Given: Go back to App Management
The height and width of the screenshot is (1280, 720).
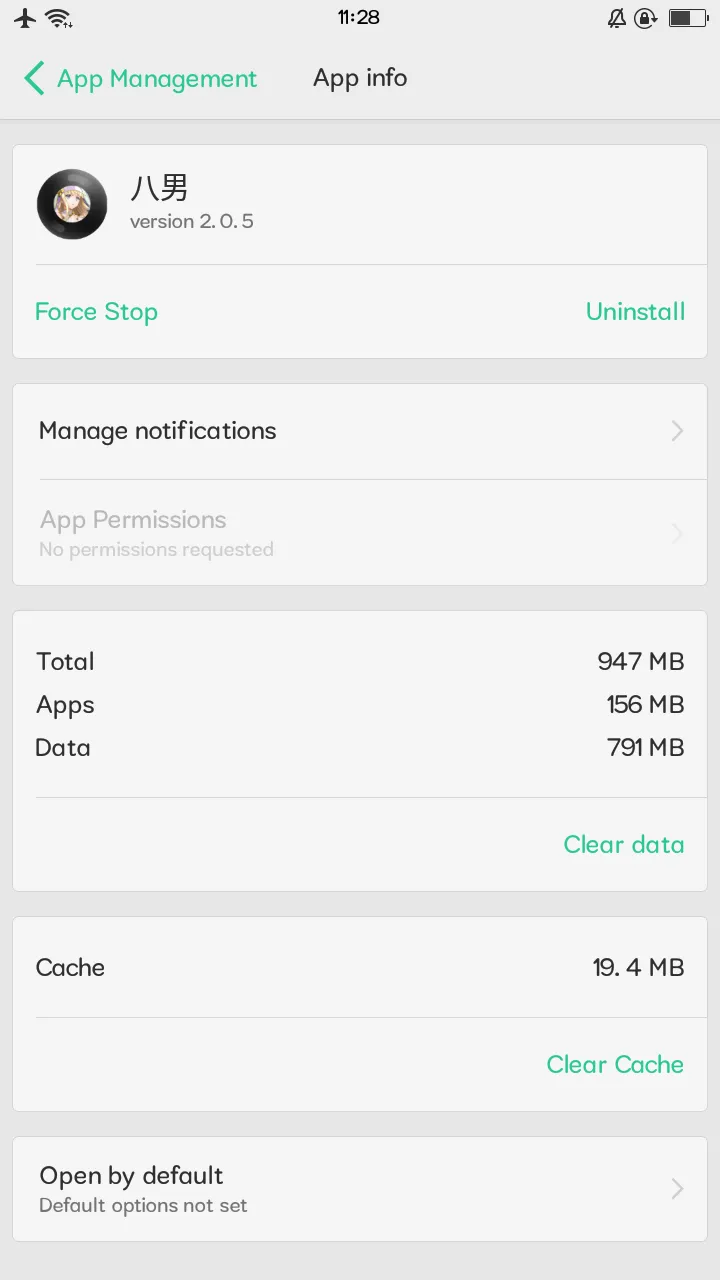Looking at the screenshot, I should coord(140,79).
